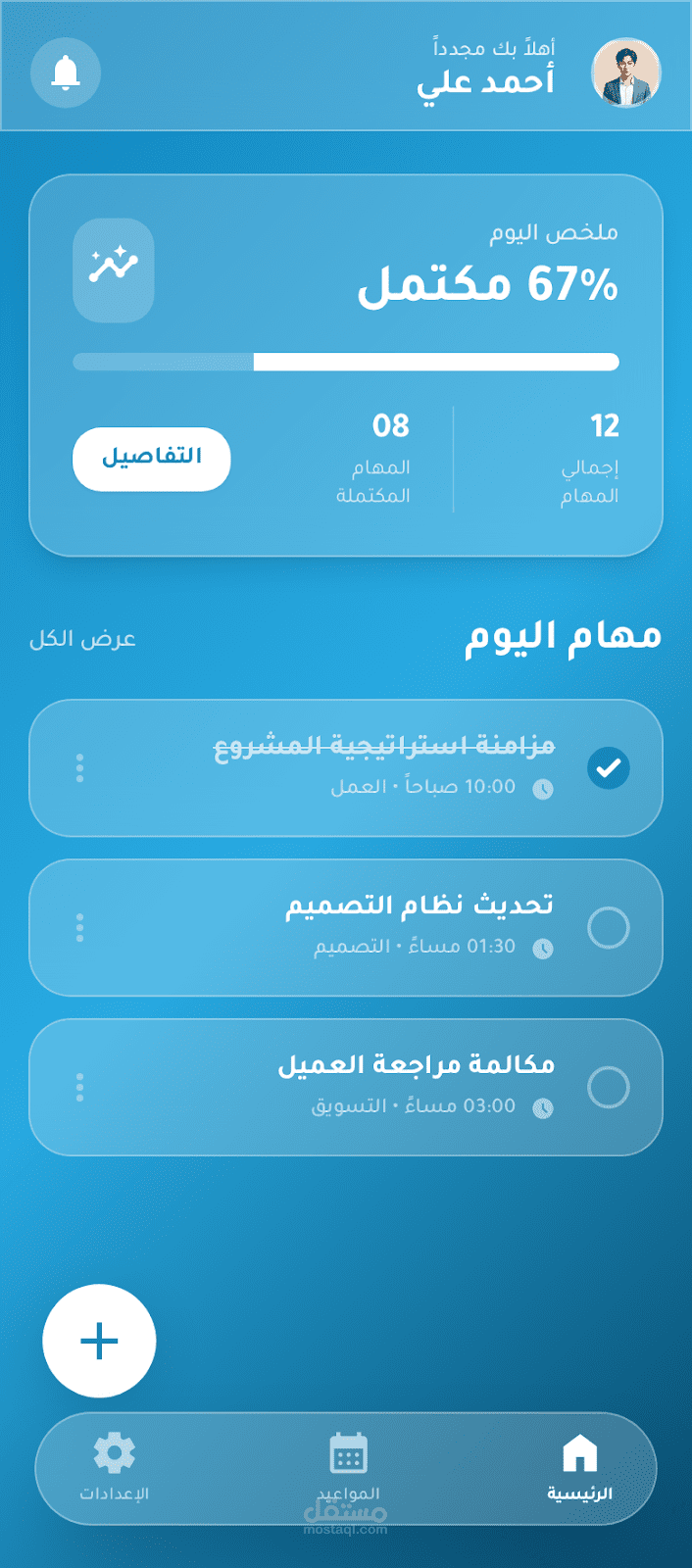Uncheck the completed مزامنة استراتيجية المشروع task
The image size is (692, 1568).
click(x=609, y=767)
